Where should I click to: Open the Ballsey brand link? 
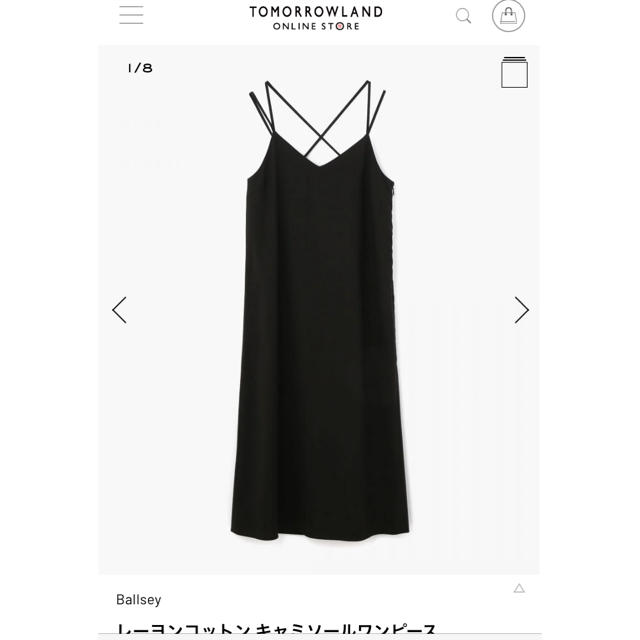click(139, 600)
